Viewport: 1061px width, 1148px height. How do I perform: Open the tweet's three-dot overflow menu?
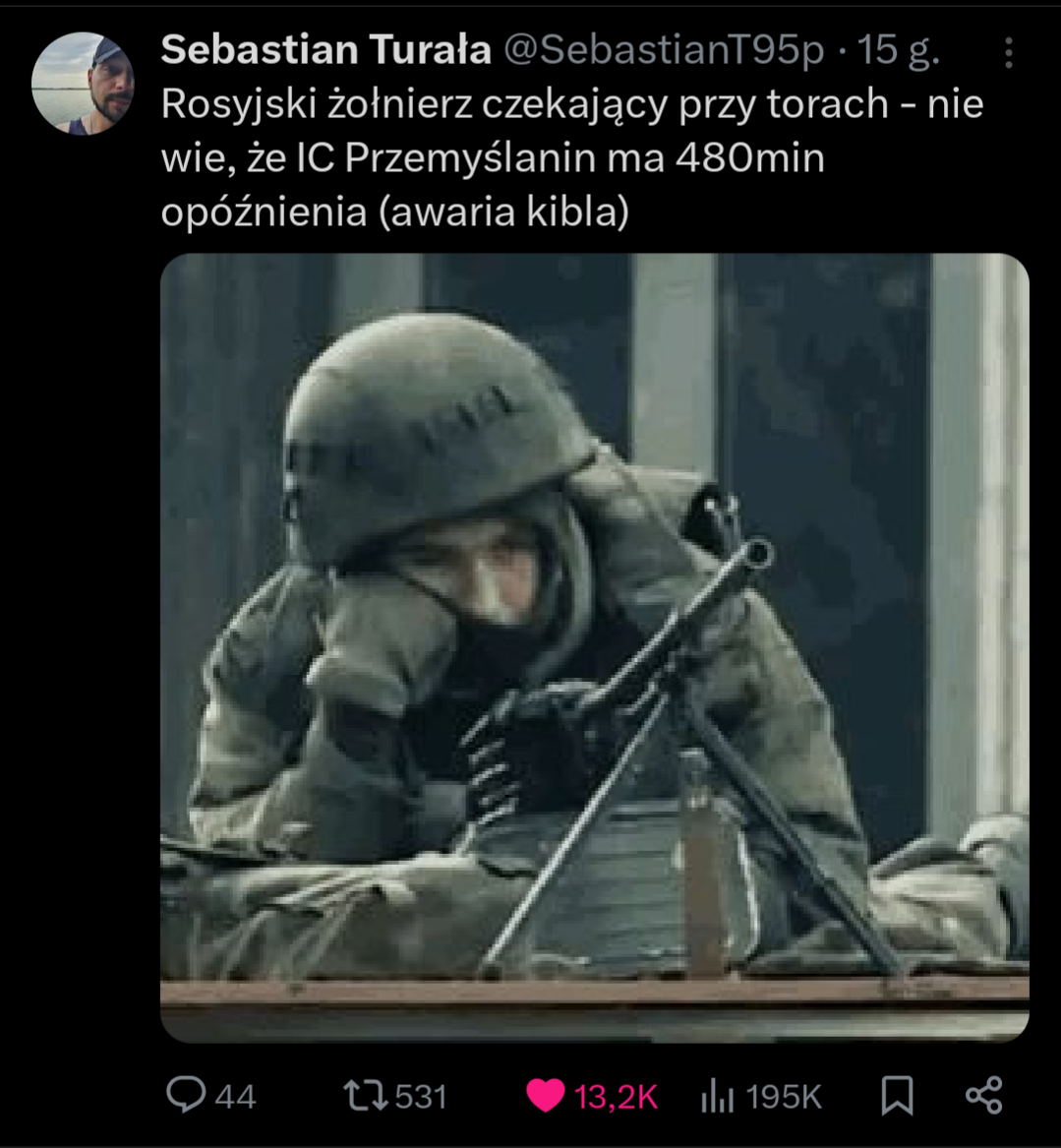(1008, 53)
